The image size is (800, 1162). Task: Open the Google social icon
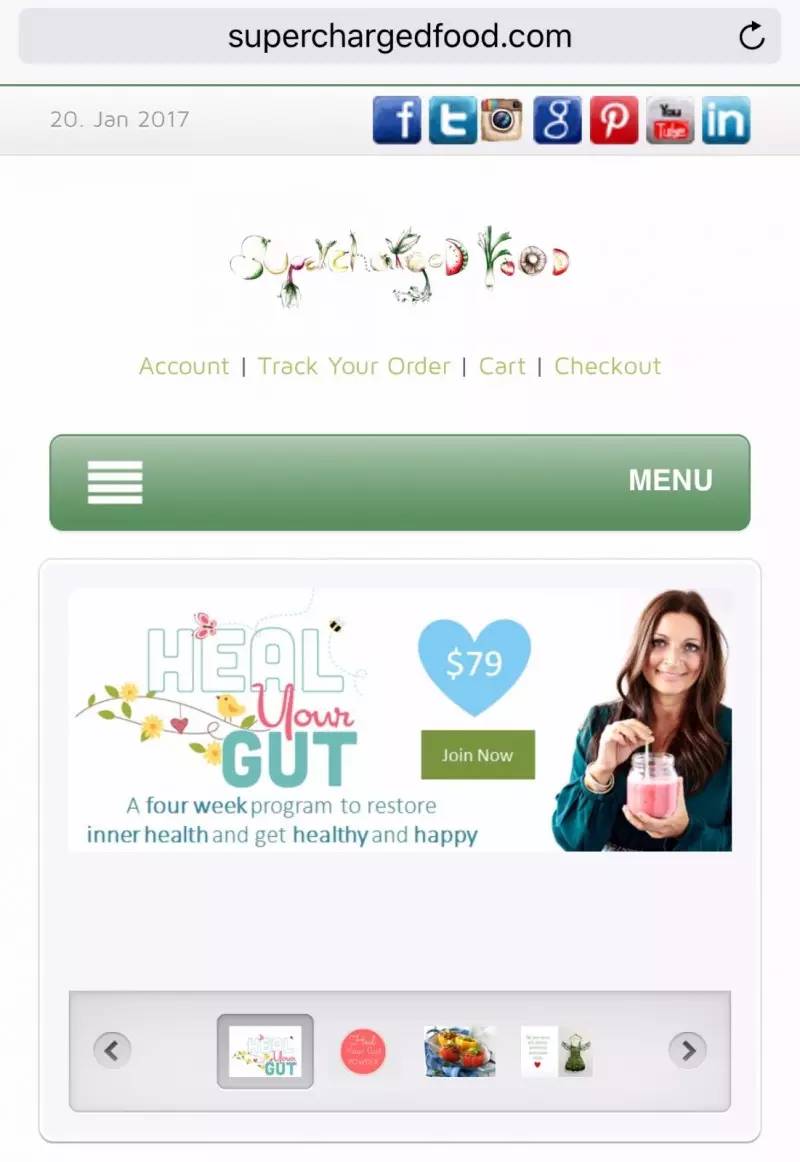pyautogui.click(x=557, y=121)
